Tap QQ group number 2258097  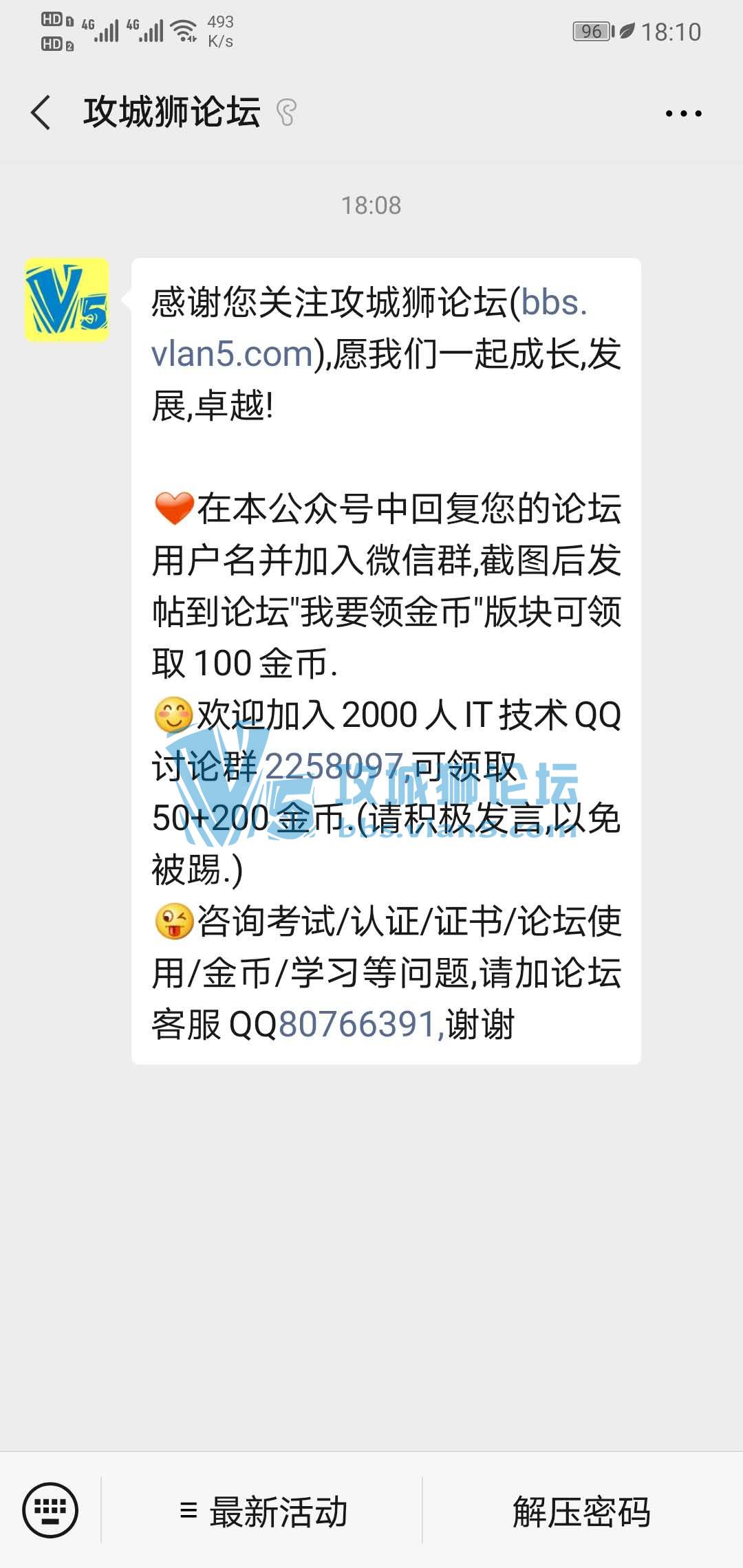click(x=334, y=766)
